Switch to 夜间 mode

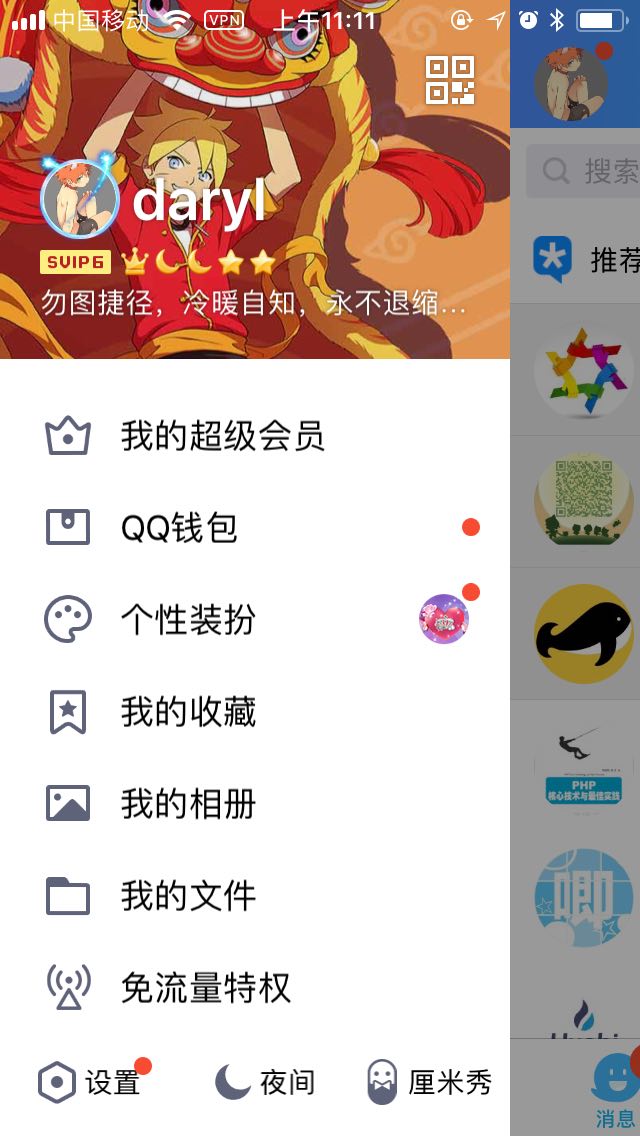(265, 1082)
